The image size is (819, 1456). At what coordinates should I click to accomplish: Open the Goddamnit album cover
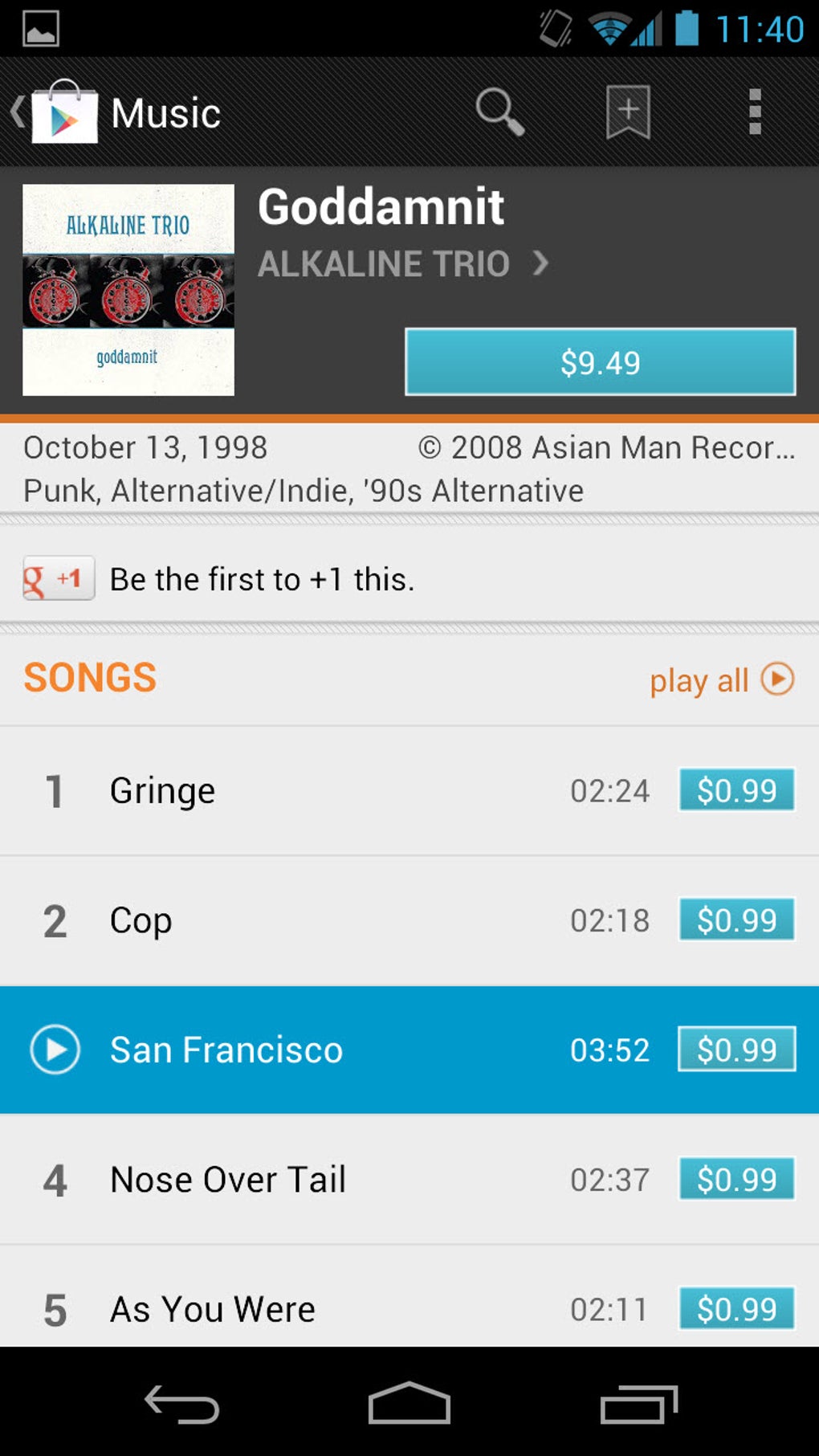(x=128, y=290)
